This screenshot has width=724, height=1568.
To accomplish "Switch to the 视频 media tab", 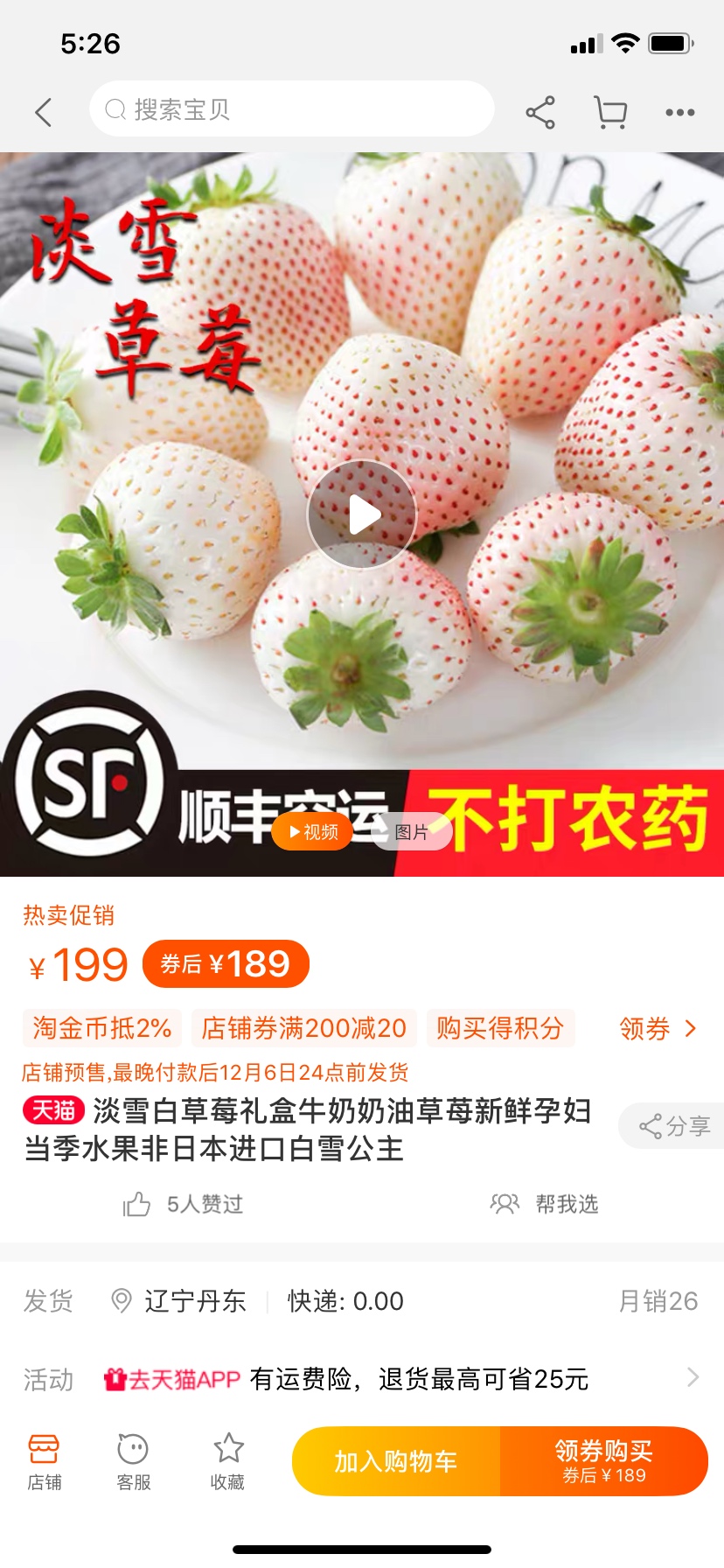I will tap(313, 832).
